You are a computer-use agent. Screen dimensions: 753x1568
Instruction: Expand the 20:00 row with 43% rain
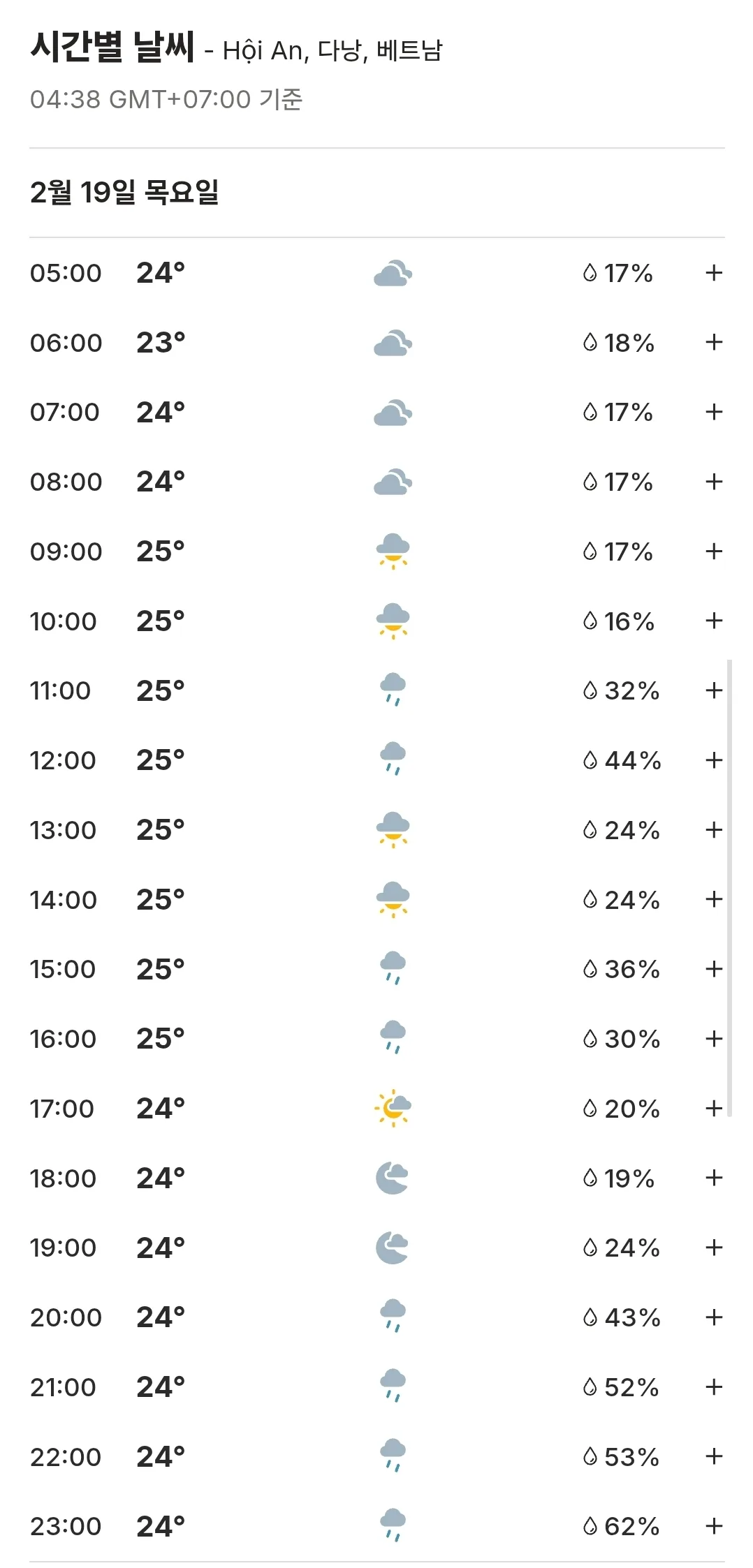click(713, 1317)
